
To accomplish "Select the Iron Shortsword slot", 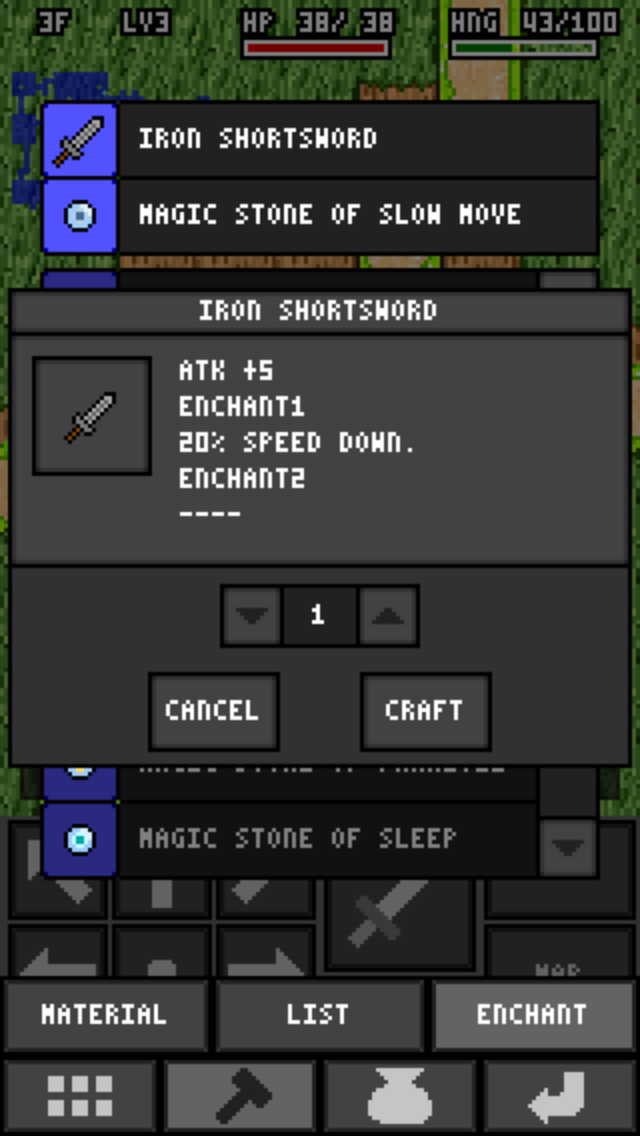I will click(320, 140).
